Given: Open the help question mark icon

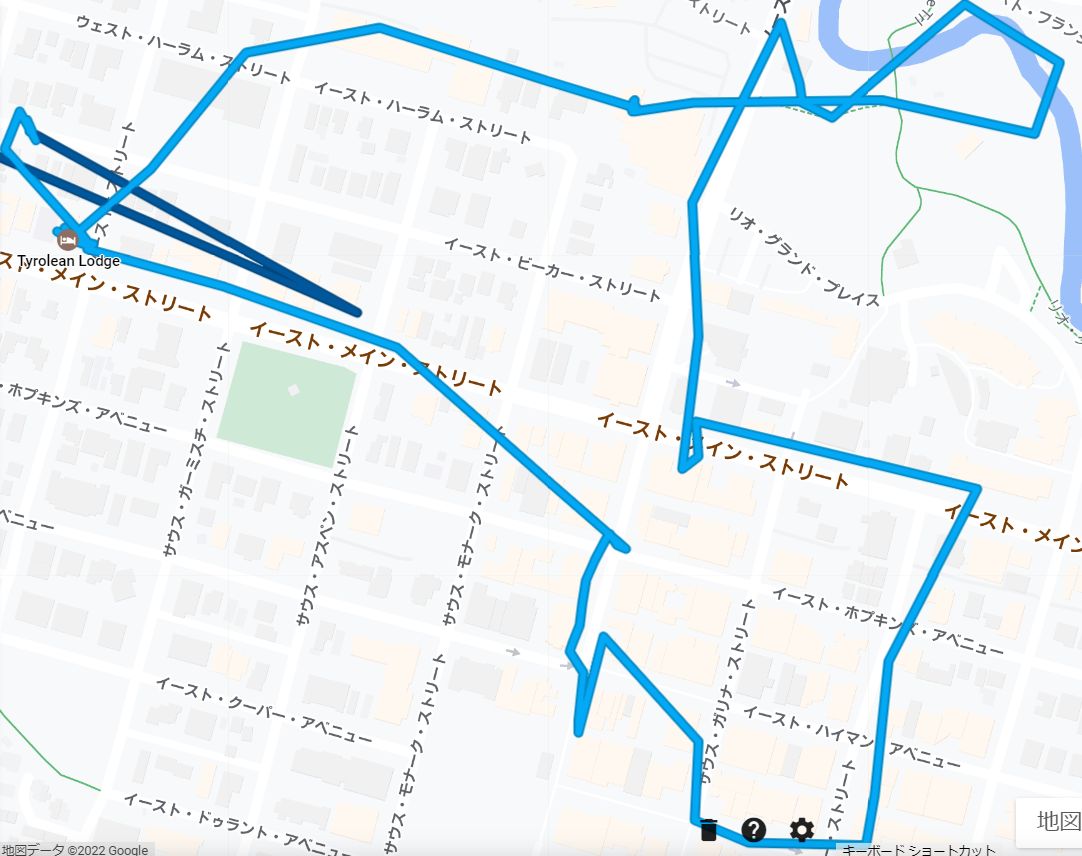Looking at the screenshot, I should pos(754,830).
